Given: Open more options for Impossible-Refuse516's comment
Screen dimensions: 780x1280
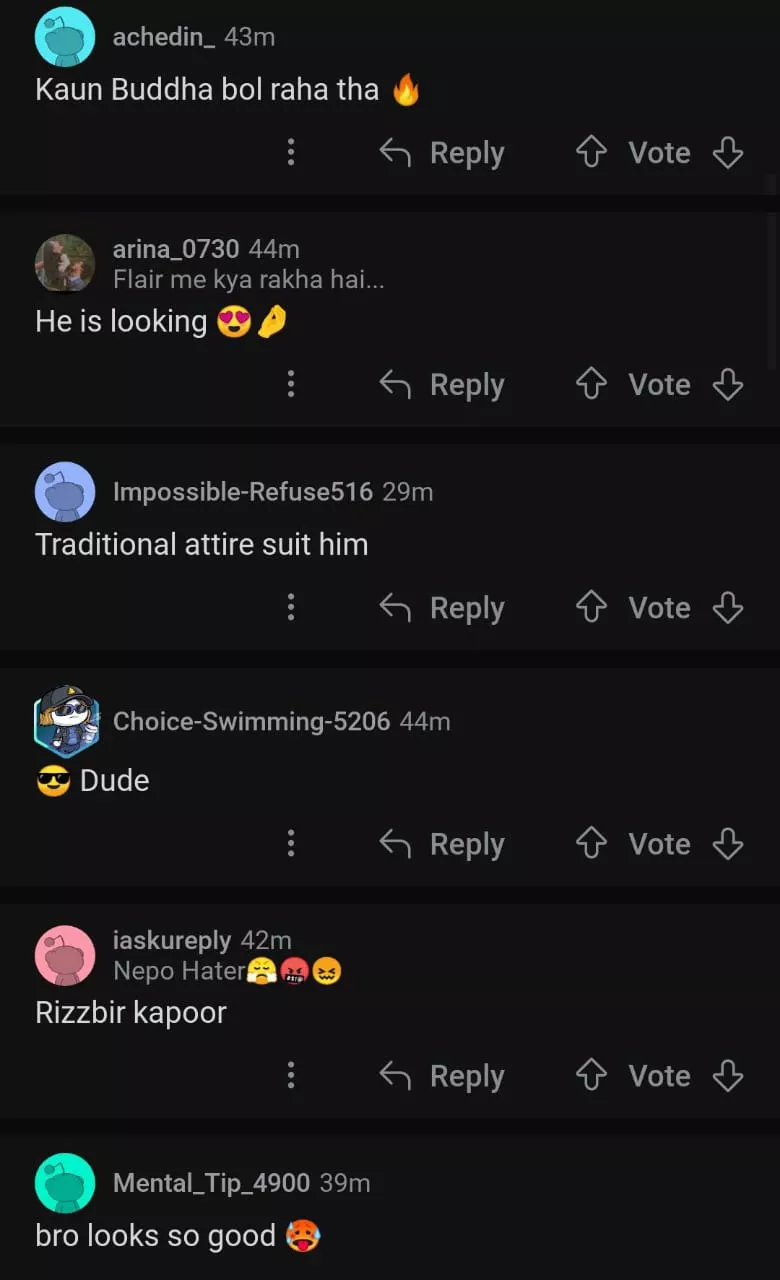Looking at the screenshot, I should coord(291,608).
